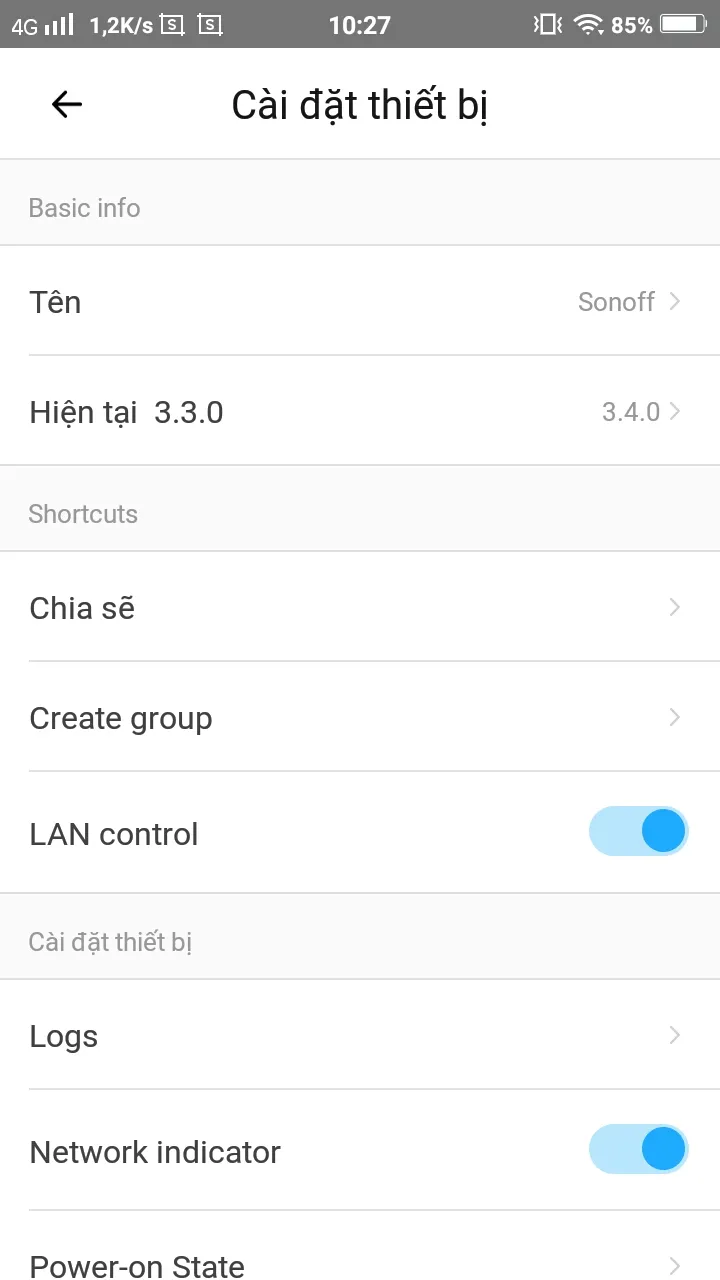
Task: Tap the Cài đặt thiết bị section header
Action: pyautogui.click(x=110, y=940)
